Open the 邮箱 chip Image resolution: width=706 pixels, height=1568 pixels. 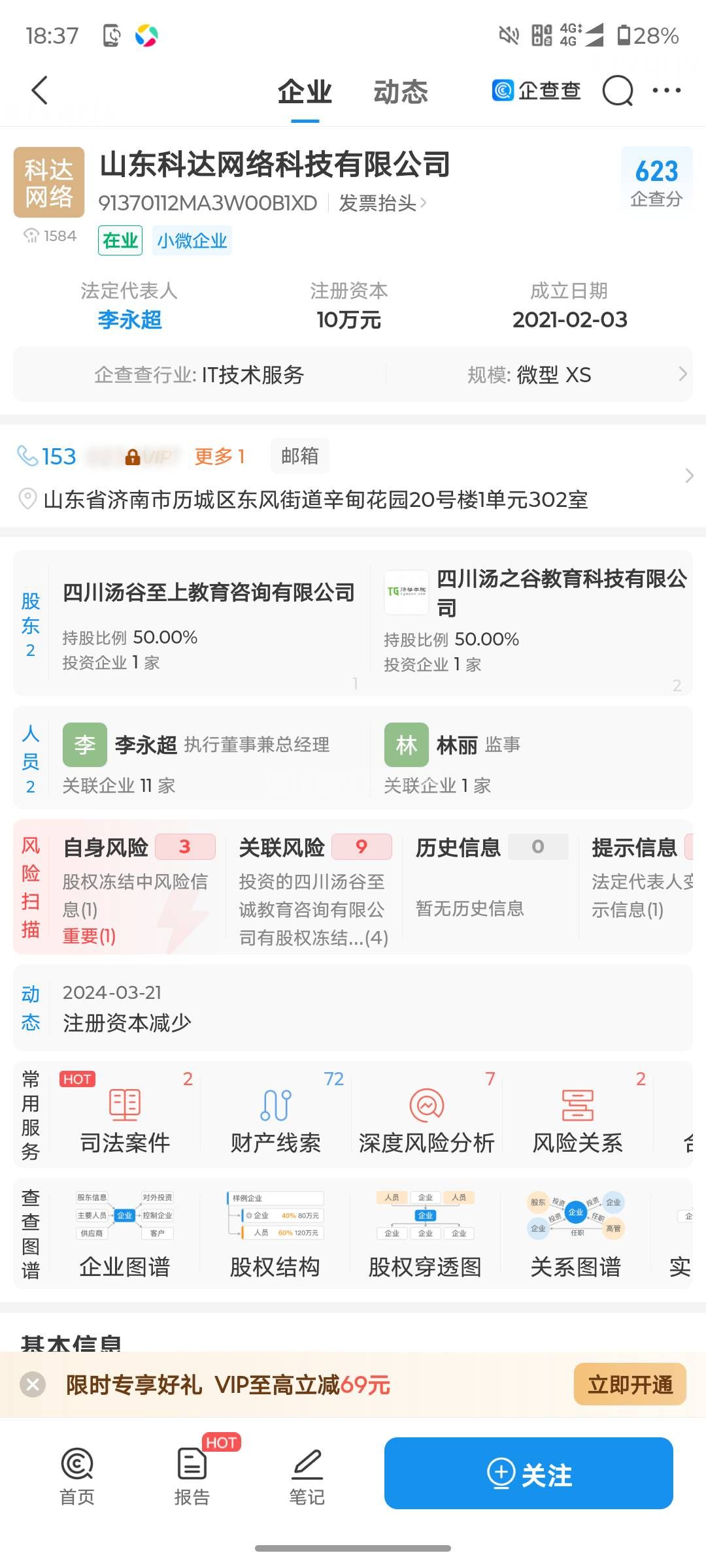point(299,455)
